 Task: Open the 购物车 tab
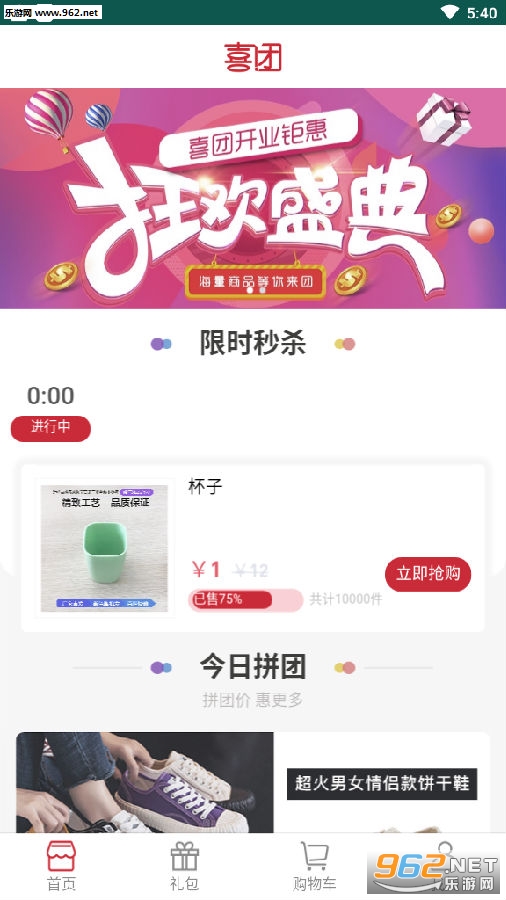[315, 866]
